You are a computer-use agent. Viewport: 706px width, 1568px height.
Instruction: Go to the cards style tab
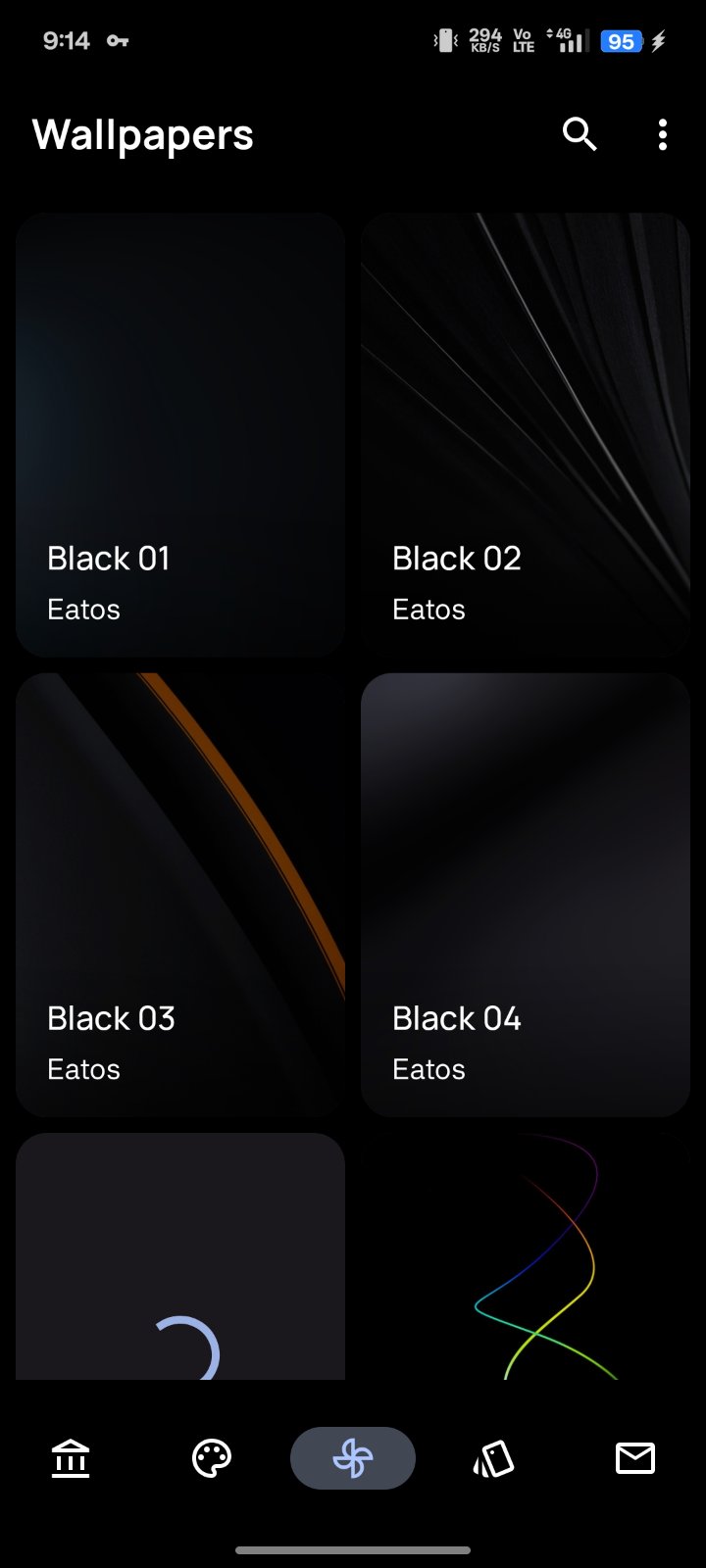tap(494, 1458)
